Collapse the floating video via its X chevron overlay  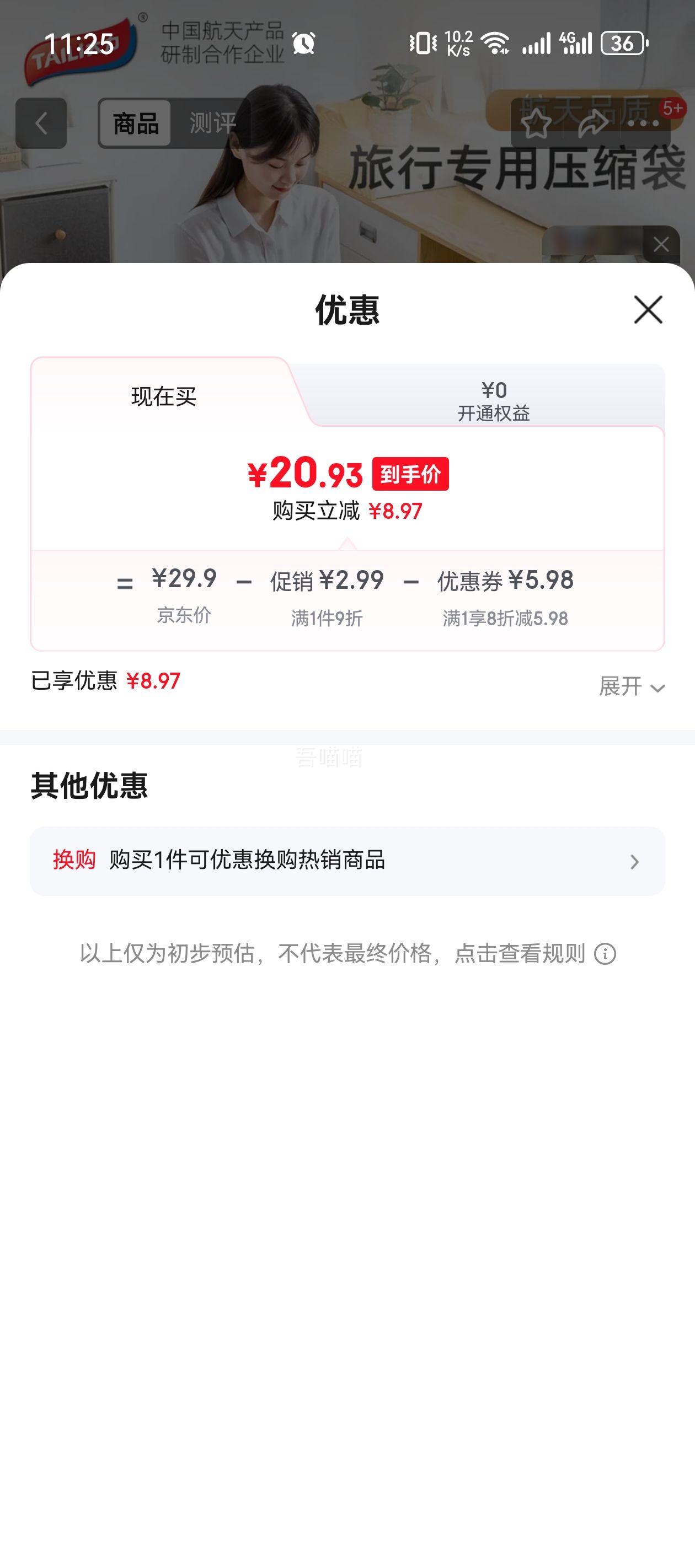(x=660, y=244)
